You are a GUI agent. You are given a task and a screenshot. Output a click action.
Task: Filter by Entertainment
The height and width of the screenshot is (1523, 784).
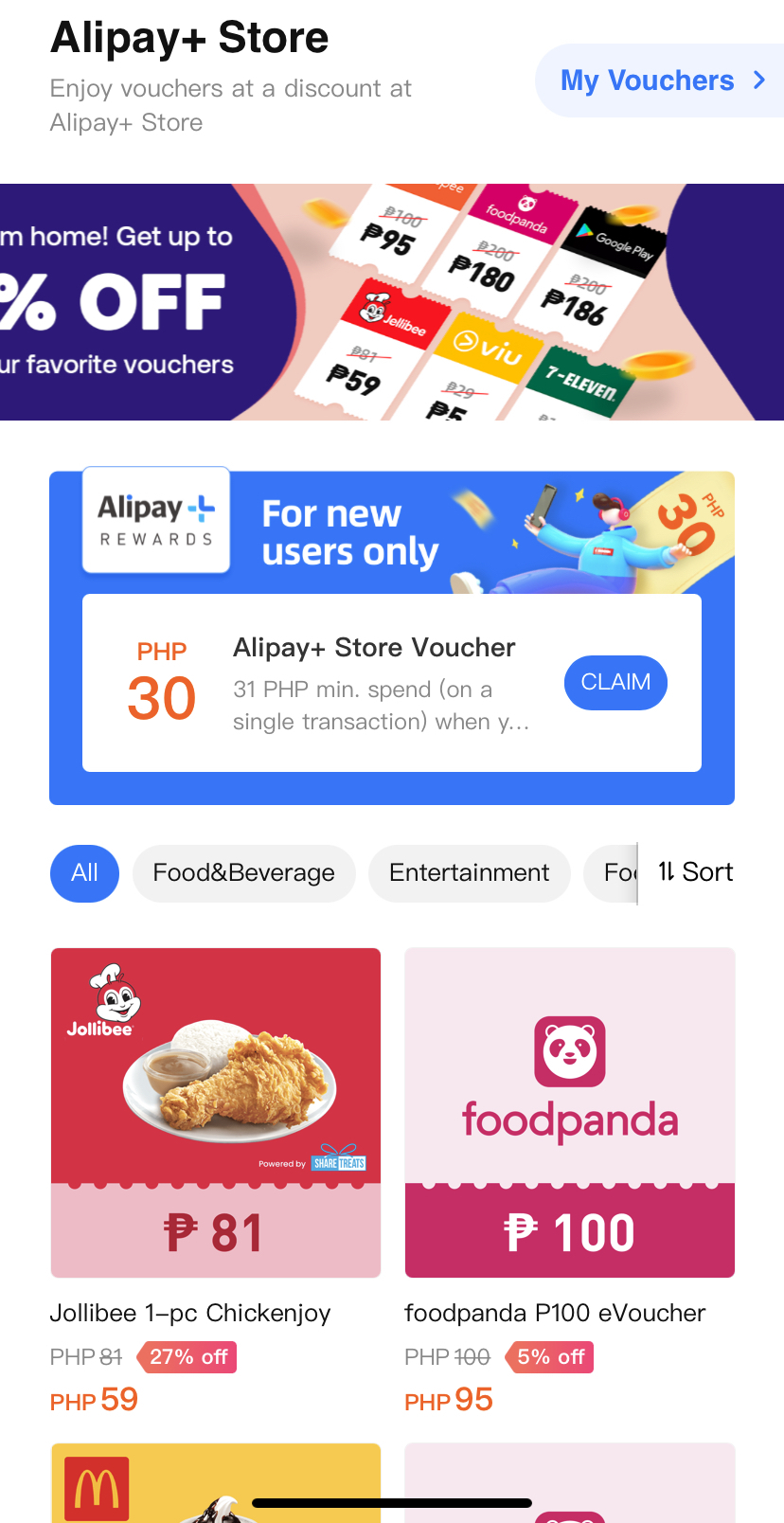click(469, 872)
